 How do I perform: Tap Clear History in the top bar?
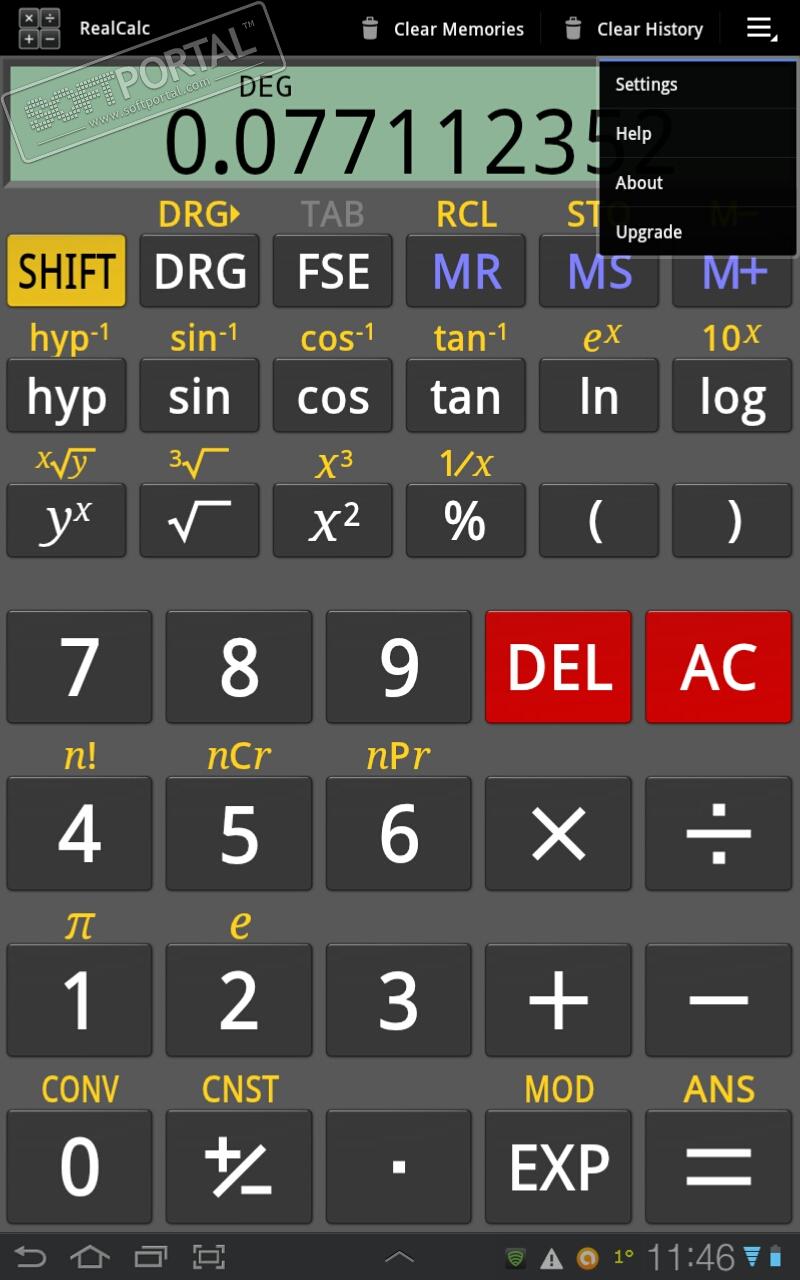pyautogui.click(x=634, y=29)
